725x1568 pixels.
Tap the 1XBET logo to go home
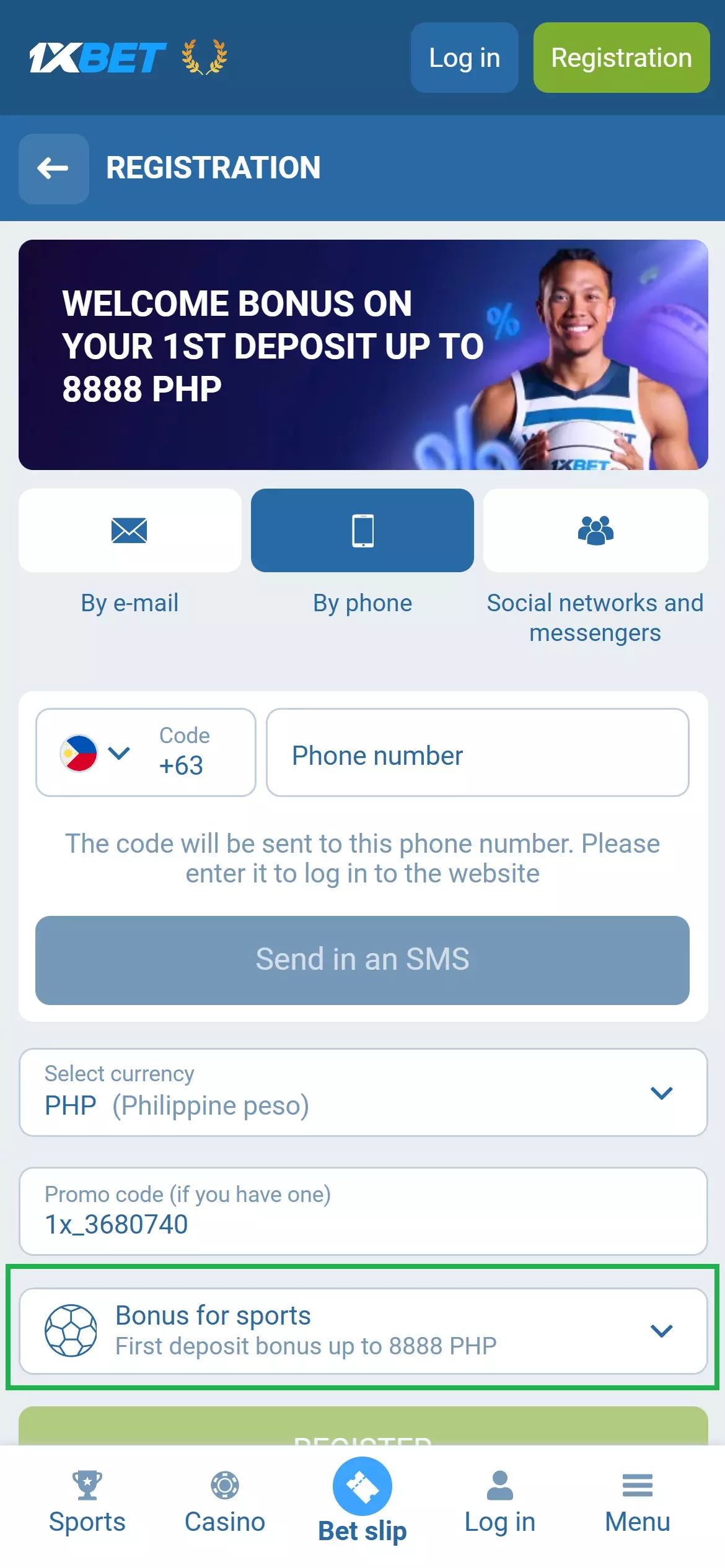(98, 58)
